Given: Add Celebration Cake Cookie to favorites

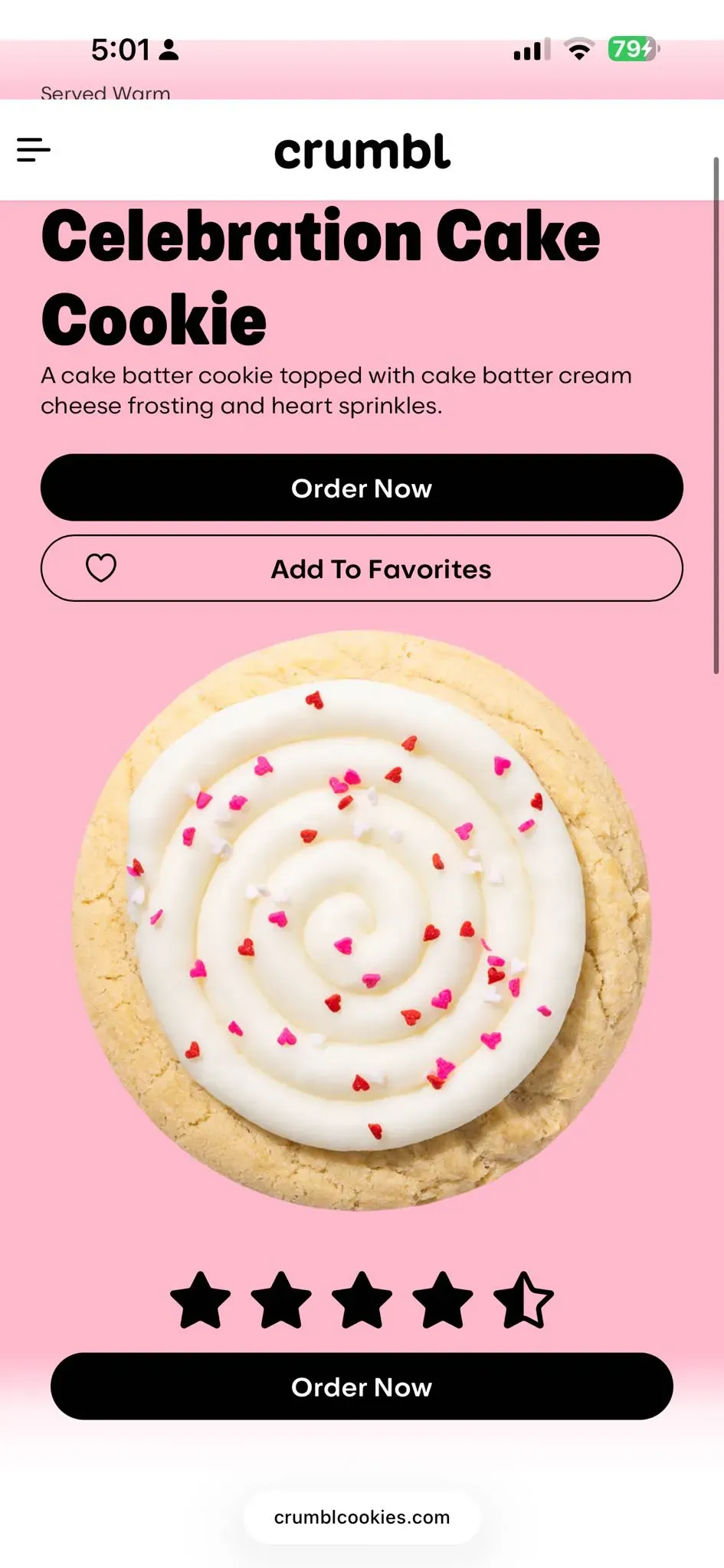Looking at the screenshot, I should pos(362,568).
